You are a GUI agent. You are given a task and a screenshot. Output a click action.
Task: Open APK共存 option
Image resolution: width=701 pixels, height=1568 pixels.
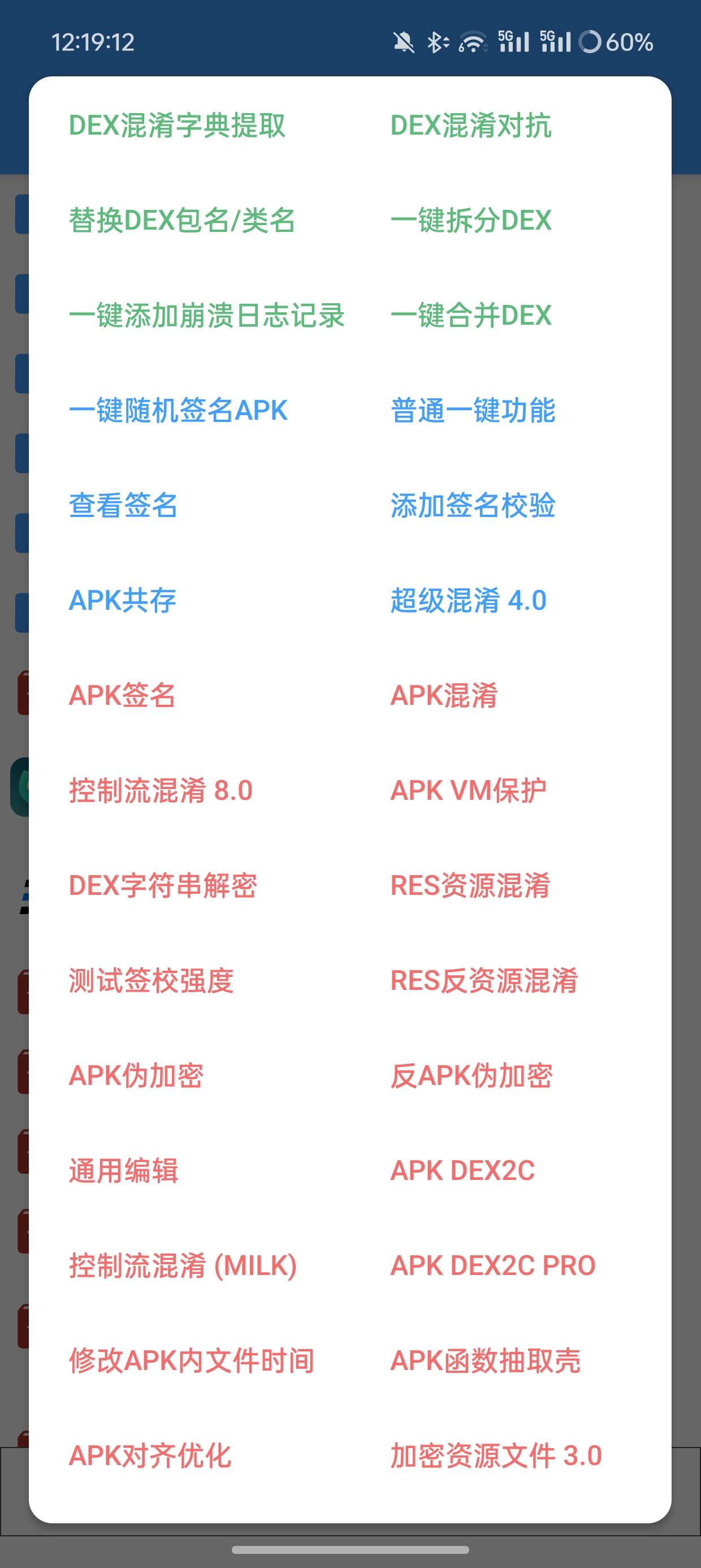click(x=122, y=600)
